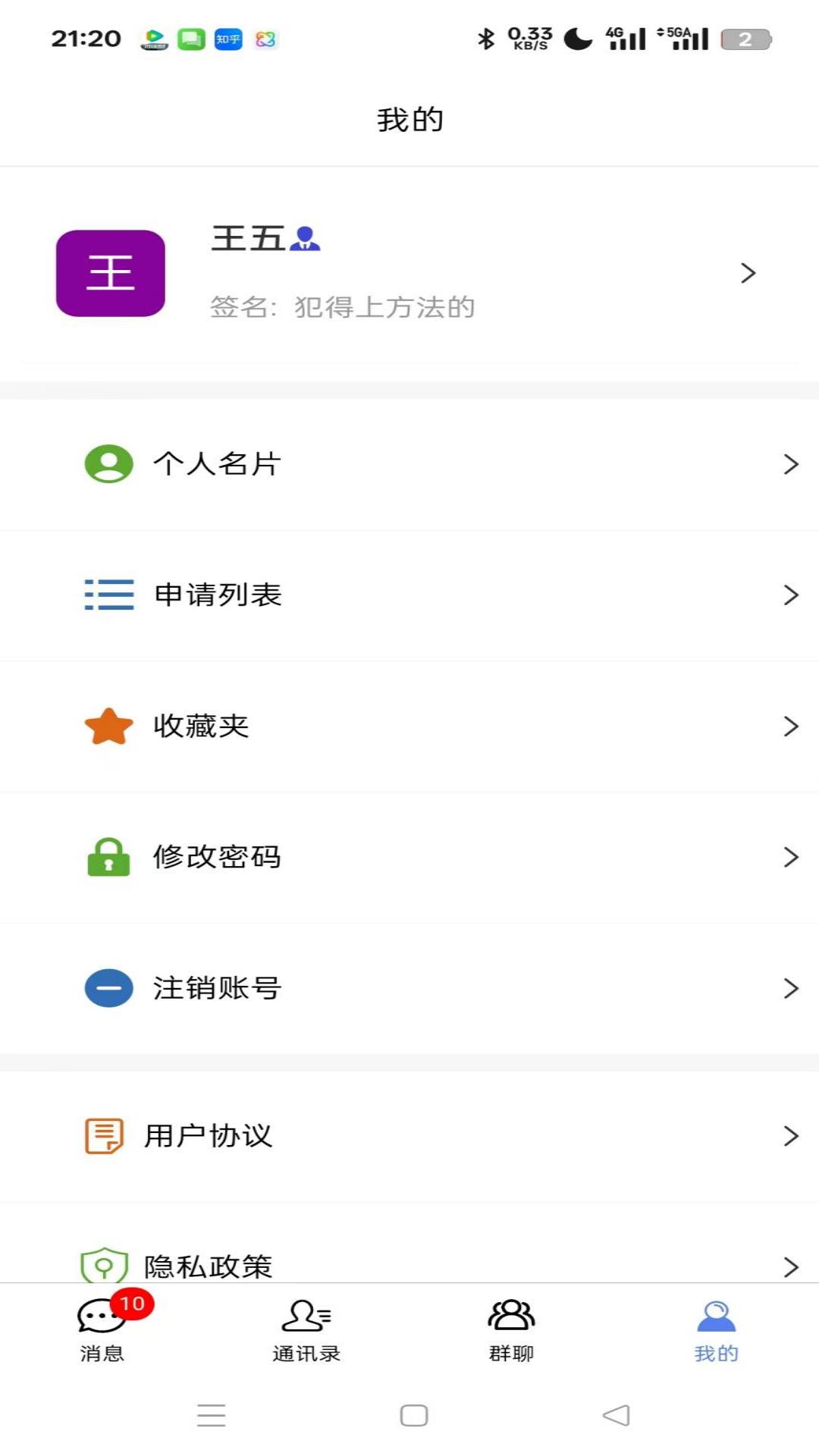Screen dimensions: 819x1456
Task: Click the orange star 收藏夹 favorites icon
Action: [108, 726]
